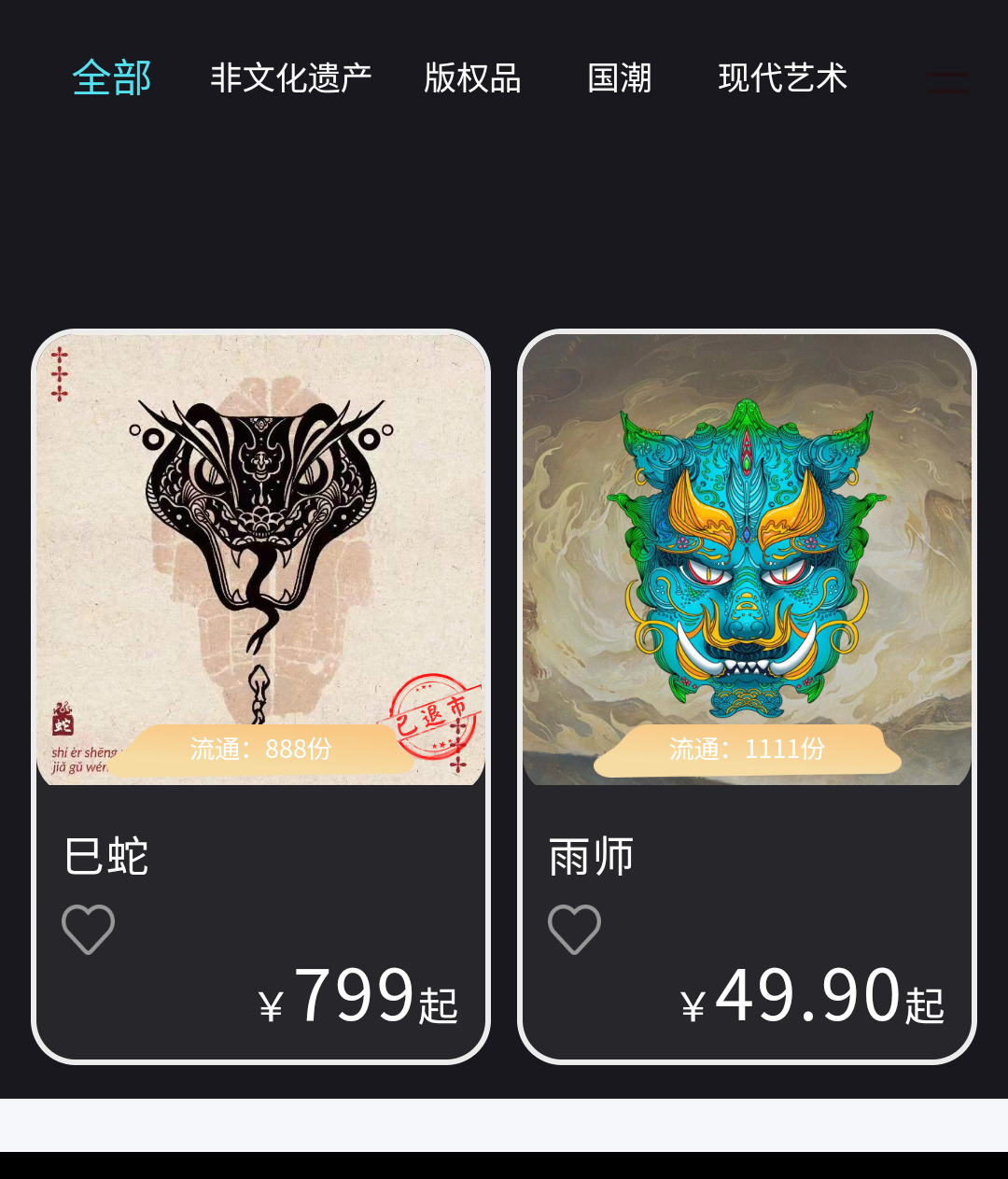Viewport: 1008px width, 1179px height.
Task: Open the 雨师 product detail page
Action: 592,855
